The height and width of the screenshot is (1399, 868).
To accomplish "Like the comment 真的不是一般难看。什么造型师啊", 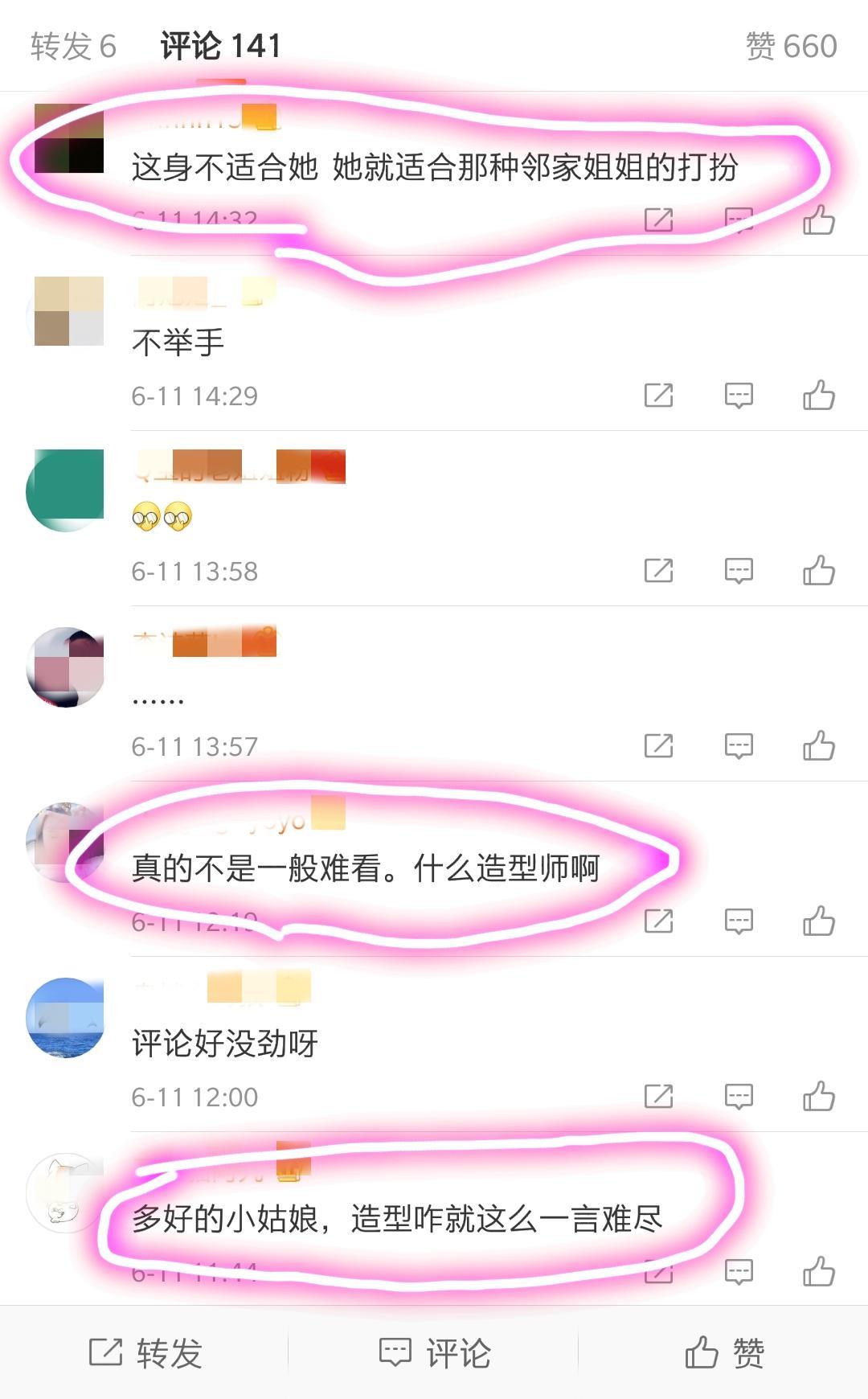I will 818,921.
